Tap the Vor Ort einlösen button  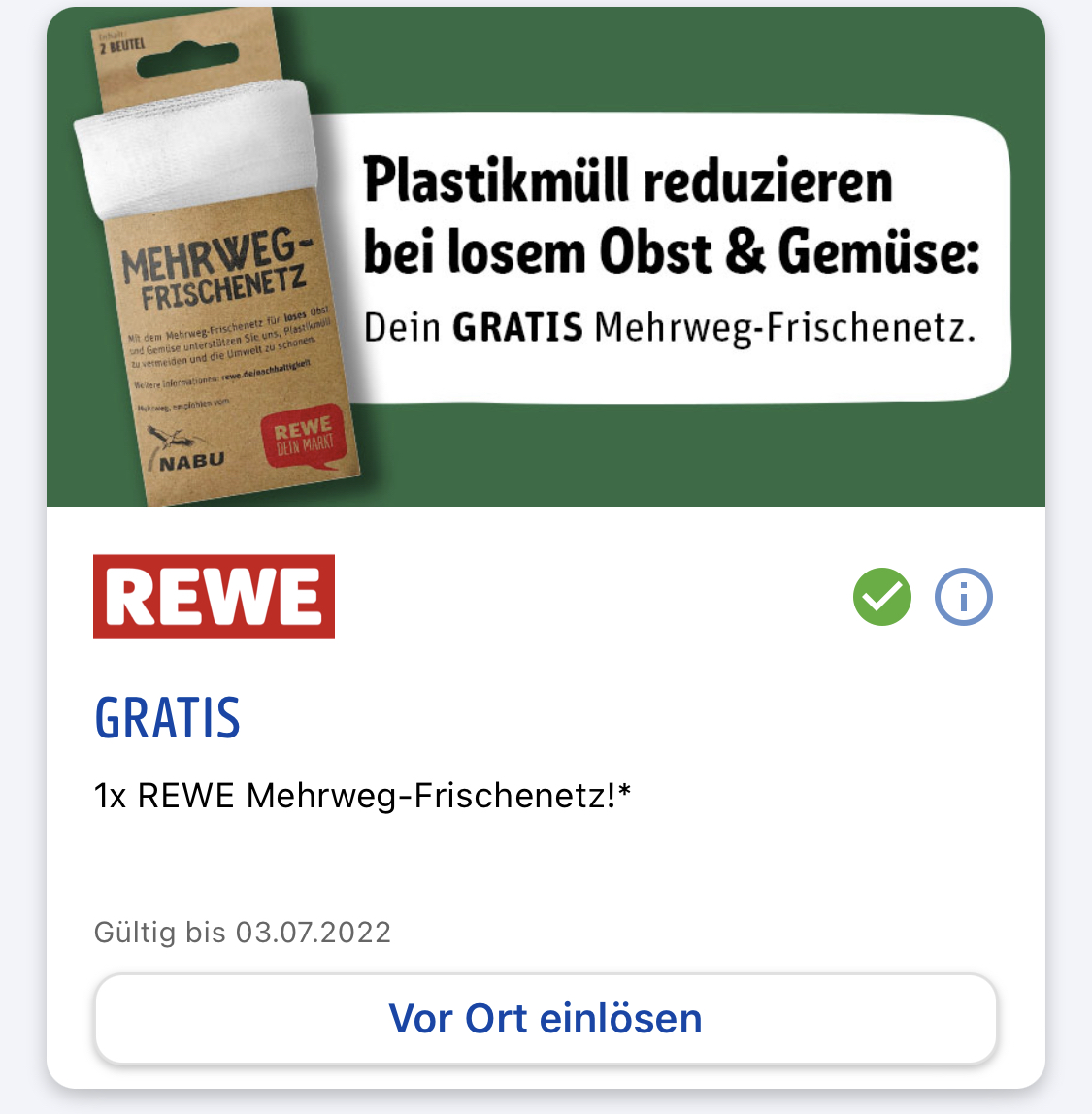tap(546, 1018)
